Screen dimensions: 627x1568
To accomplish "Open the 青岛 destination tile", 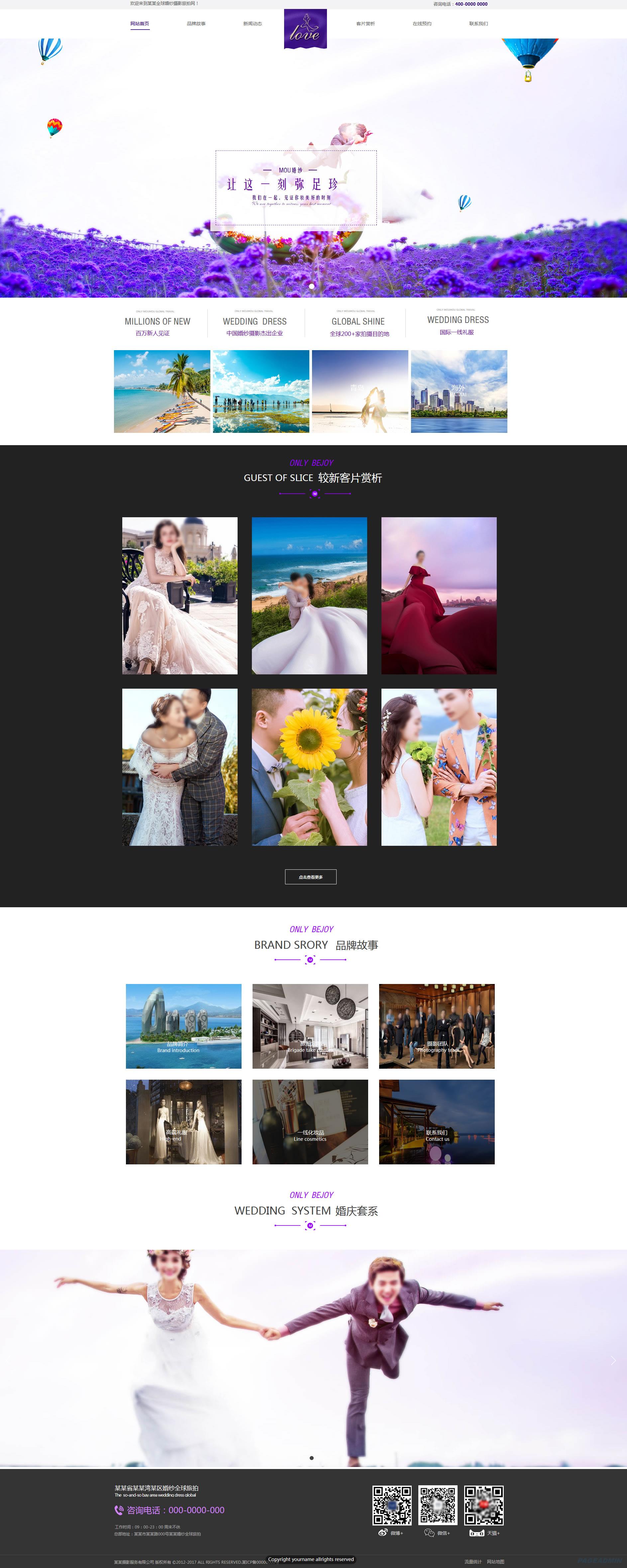I will coord(360,391).
